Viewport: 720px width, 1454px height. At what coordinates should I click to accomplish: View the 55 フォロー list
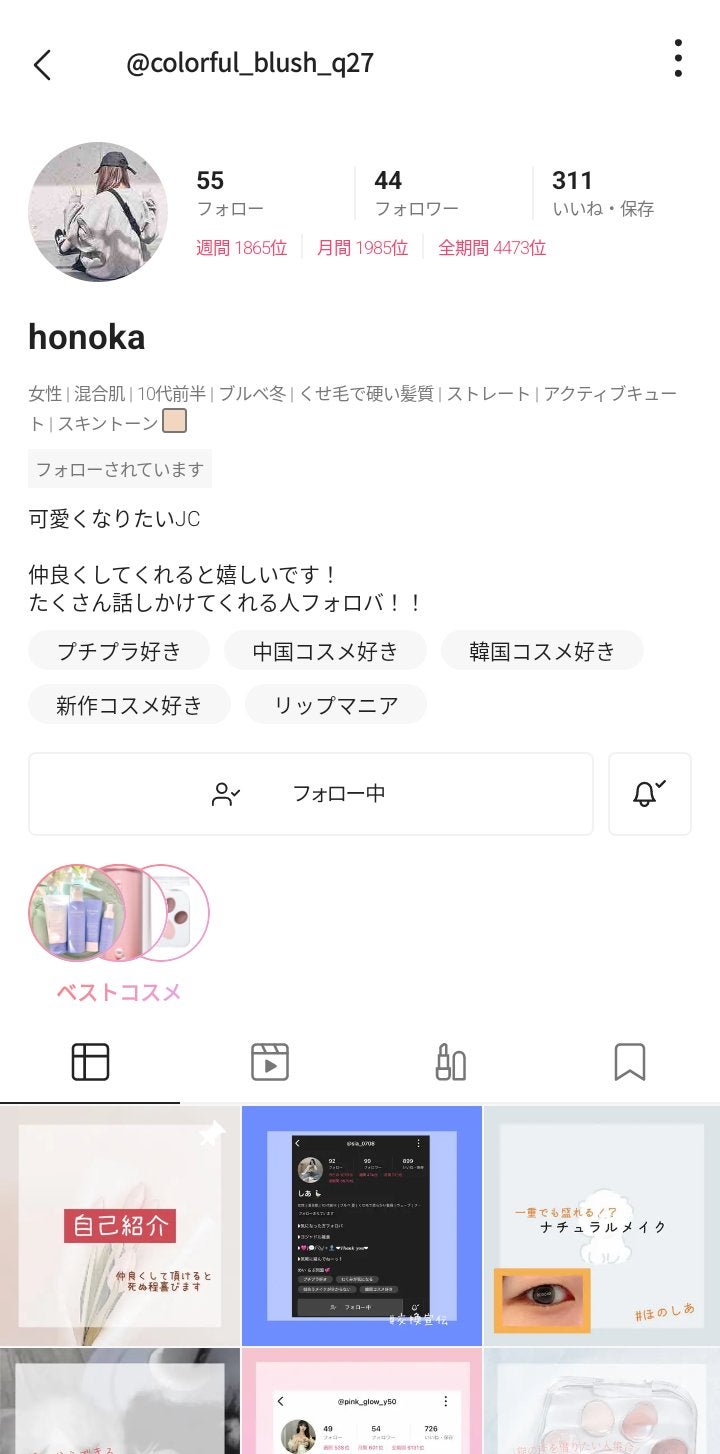click(230, 192)
